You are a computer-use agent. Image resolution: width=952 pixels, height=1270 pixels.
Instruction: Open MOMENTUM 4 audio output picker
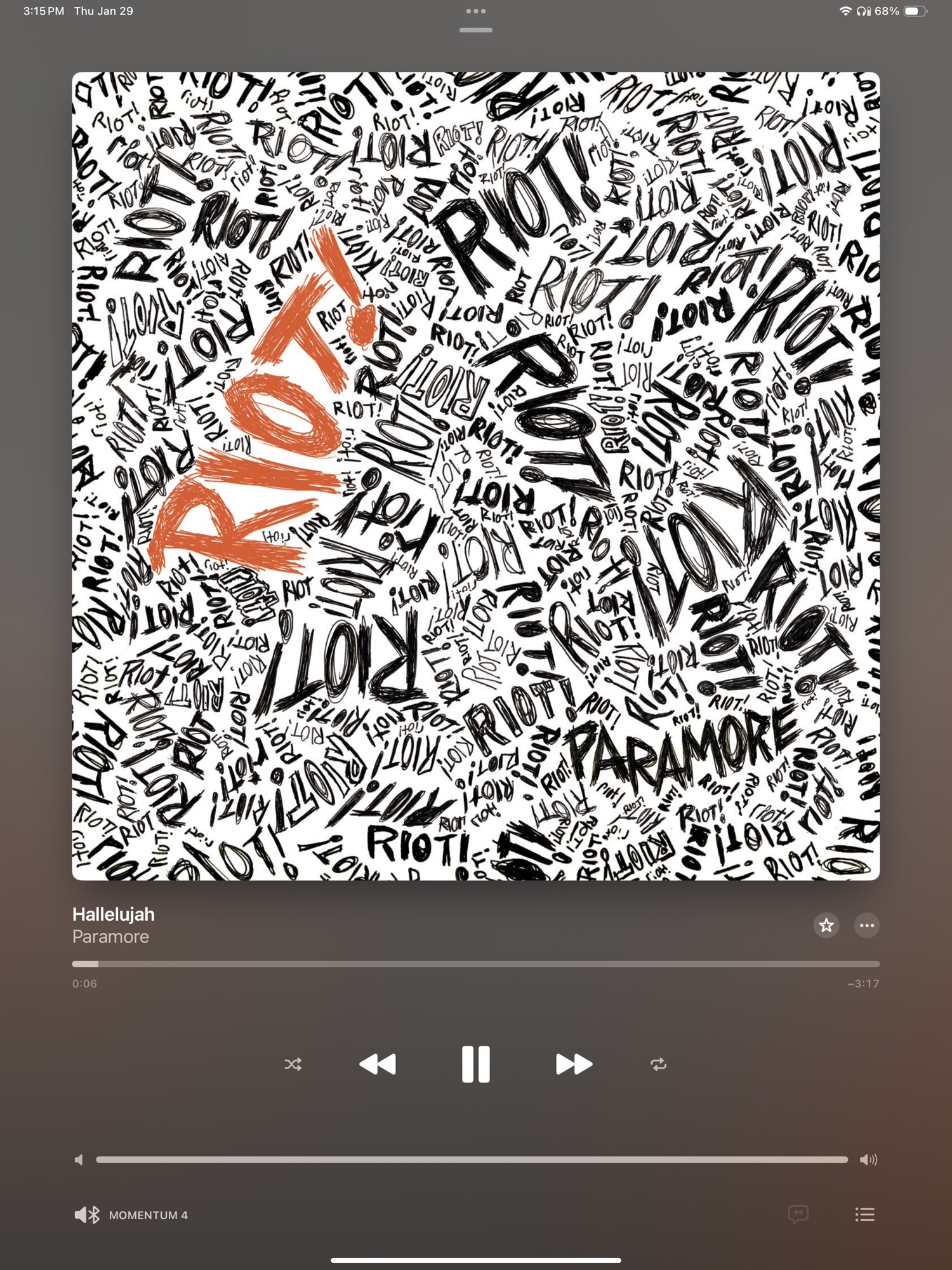pyautogui.click(x=132, y=1215)
